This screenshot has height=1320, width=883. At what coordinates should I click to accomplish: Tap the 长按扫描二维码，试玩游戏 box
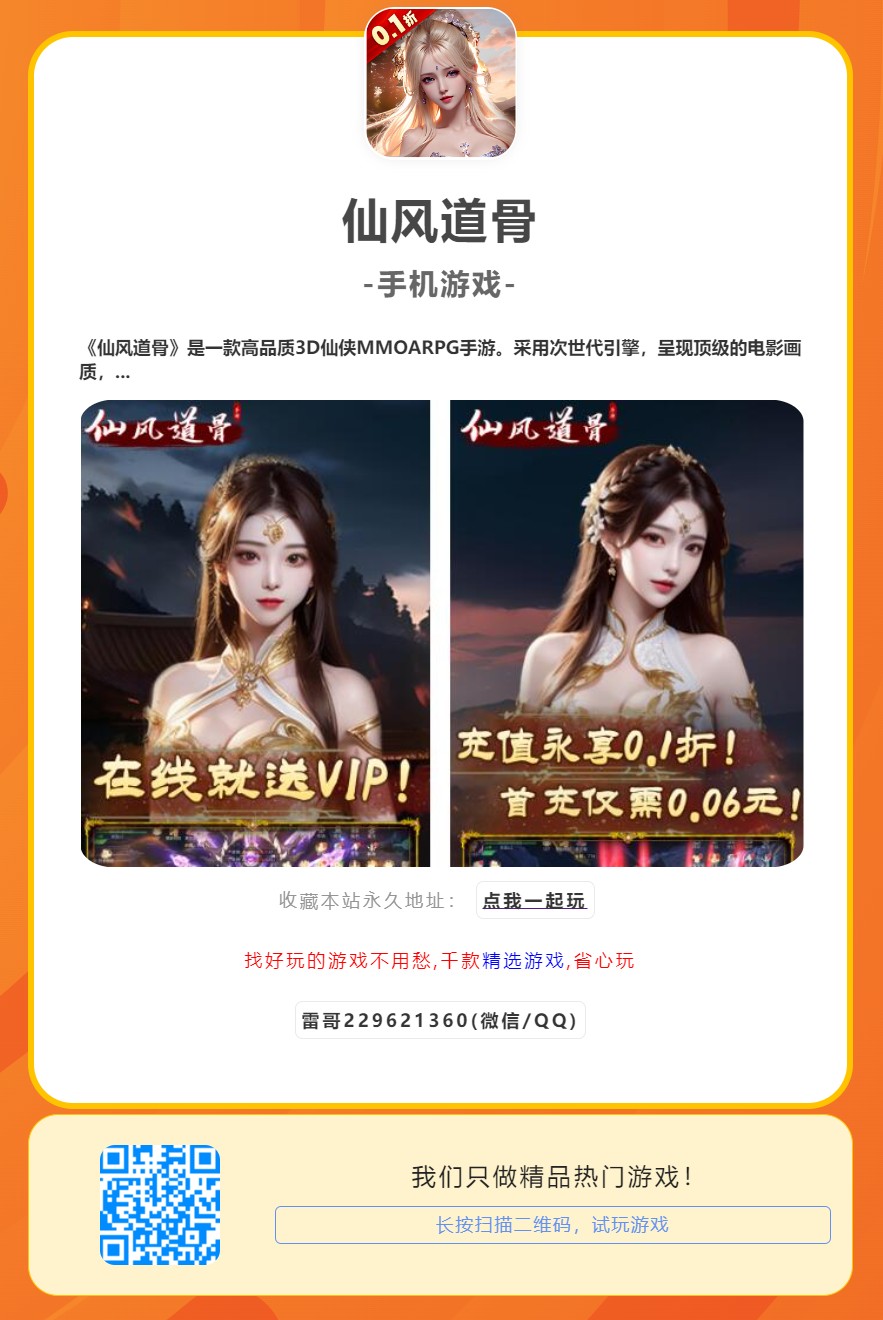552,1225
